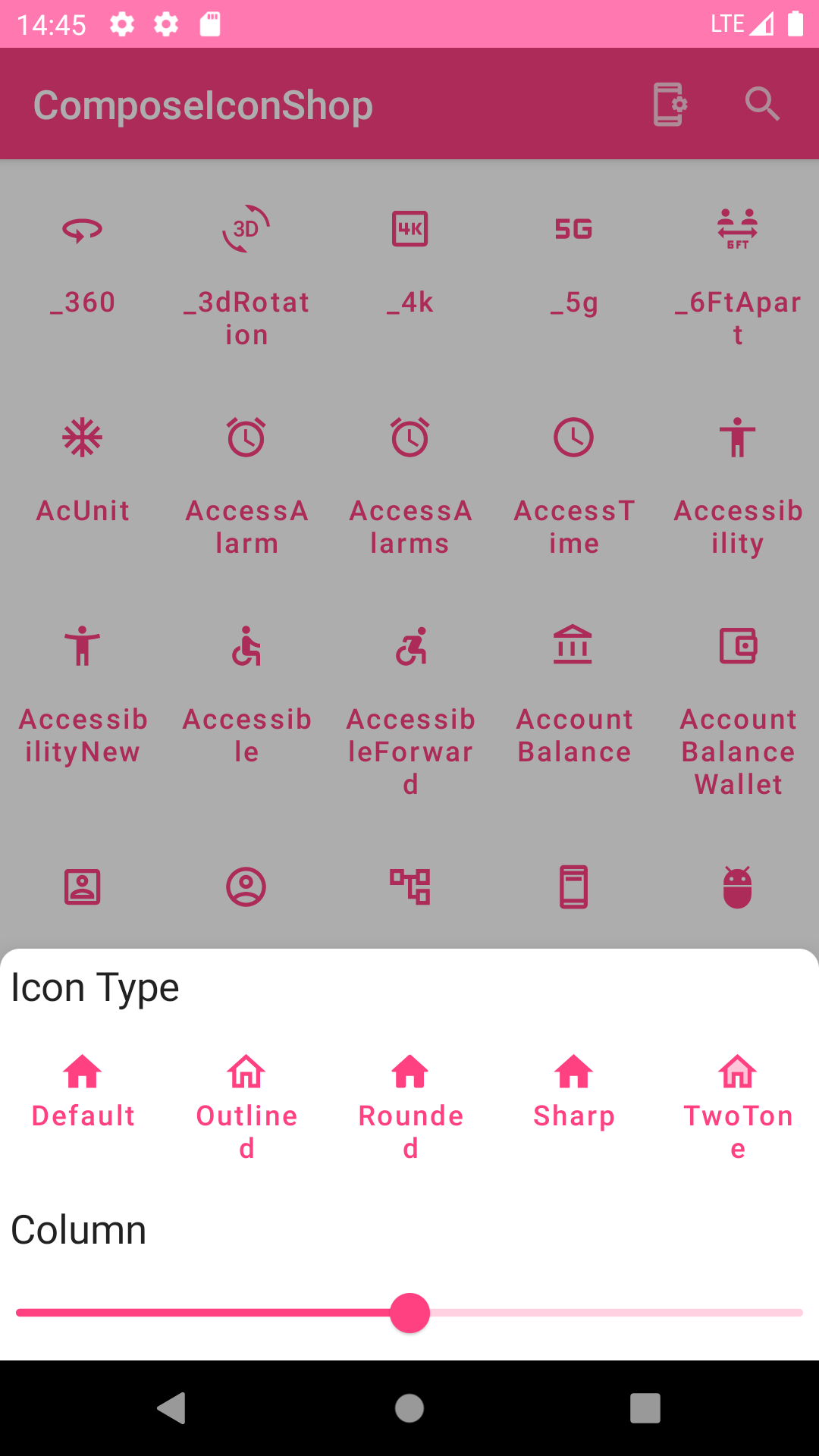This screenshot has height=1456, width=819.
Task: Choose the _5g icon
Action: 574,229
